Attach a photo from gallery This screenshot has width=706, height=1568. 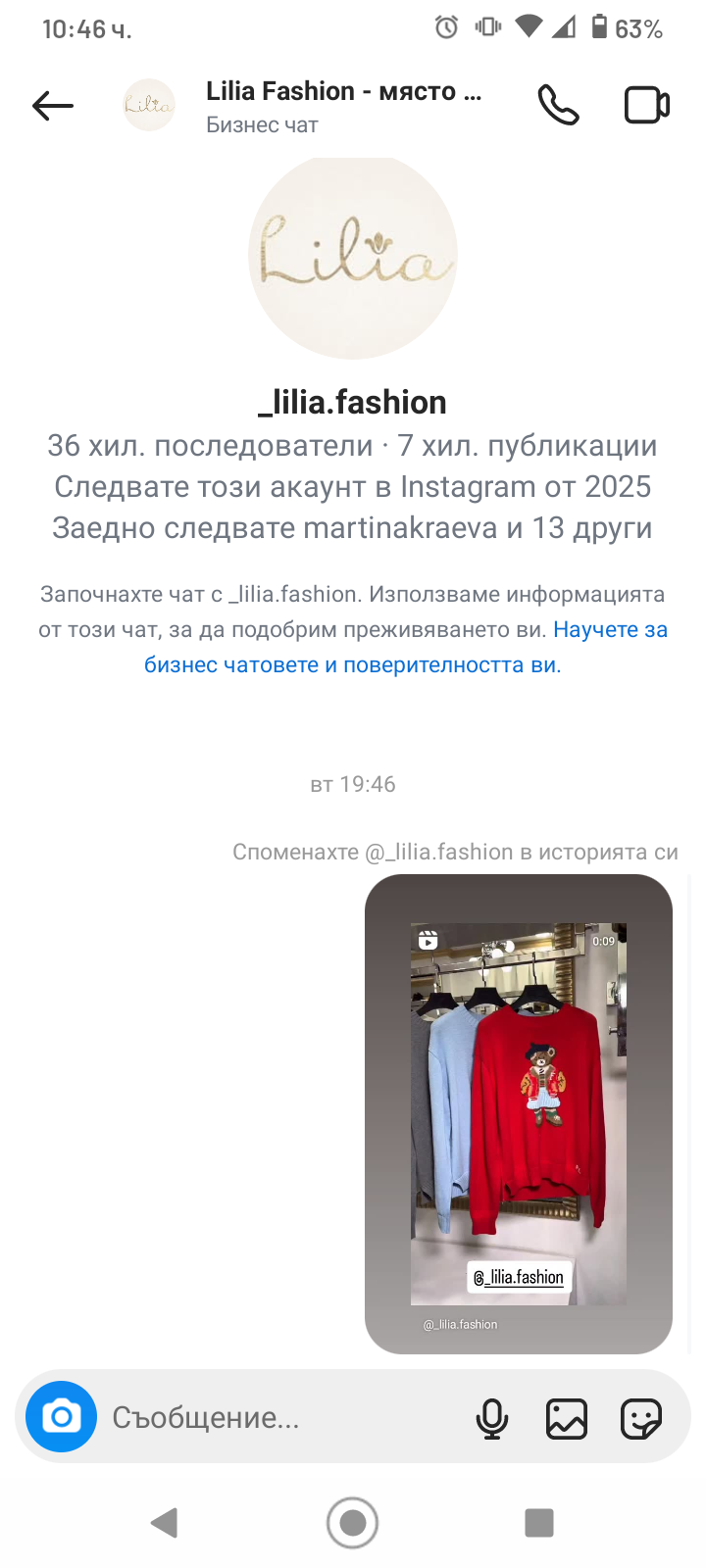[567, 1418]
